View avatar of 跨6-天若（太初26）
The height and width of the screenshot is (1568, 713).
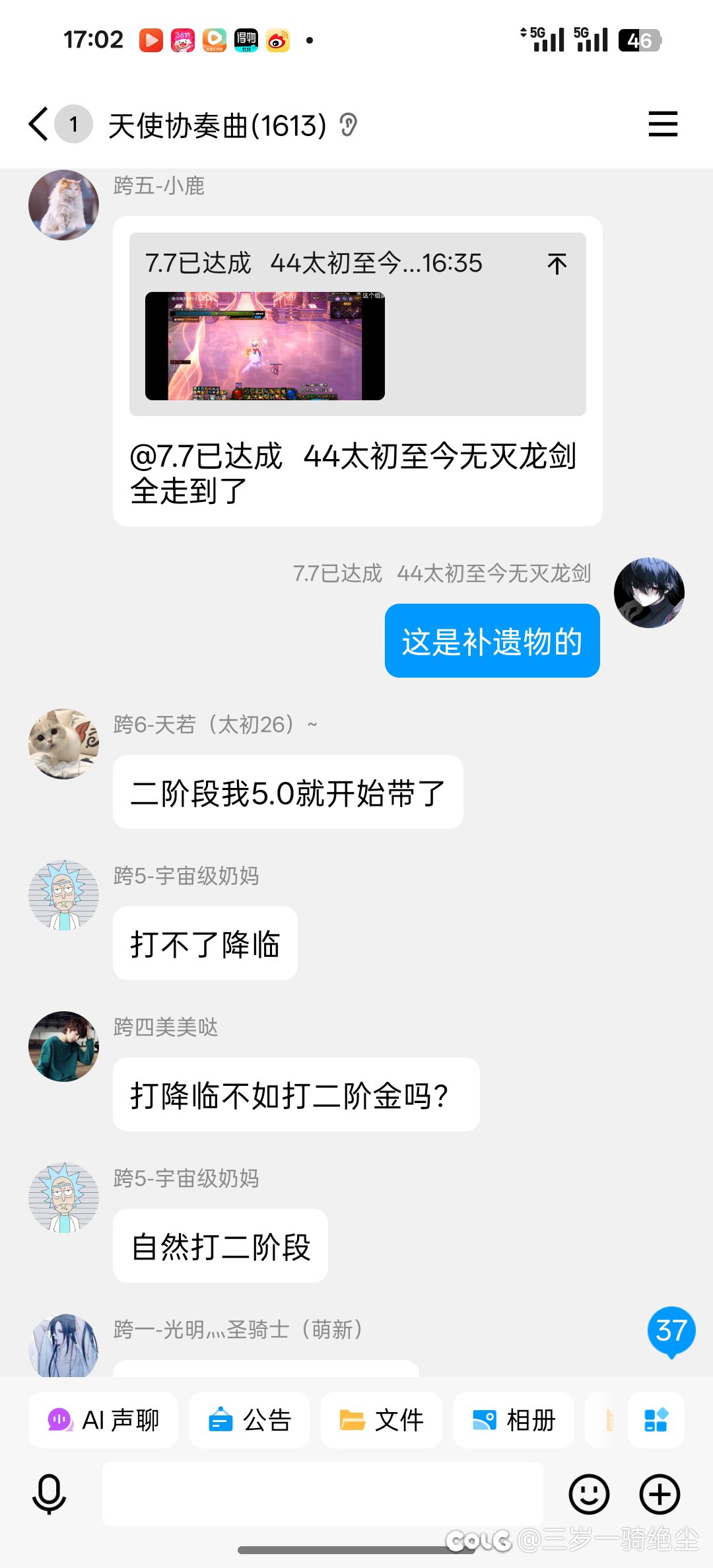tap(63, 744)
